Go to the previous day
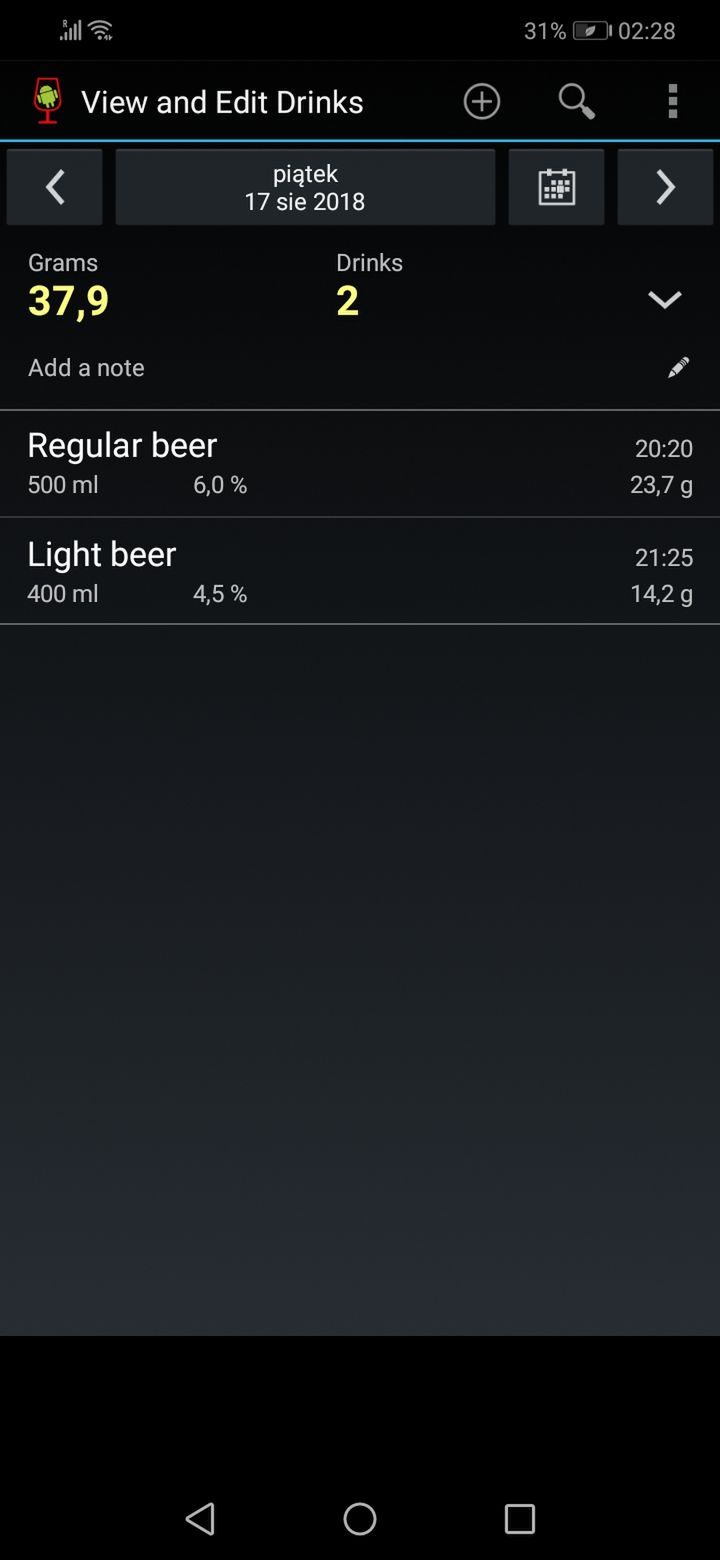Image resolution: width=720 pixels, height=1560 pixels. click(54, 187)
